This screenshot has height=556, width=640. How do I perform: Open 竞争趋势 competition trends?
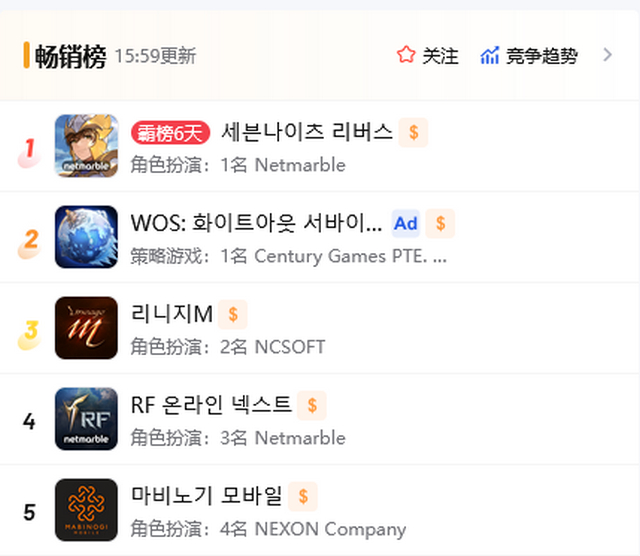[x=529, y=56]
